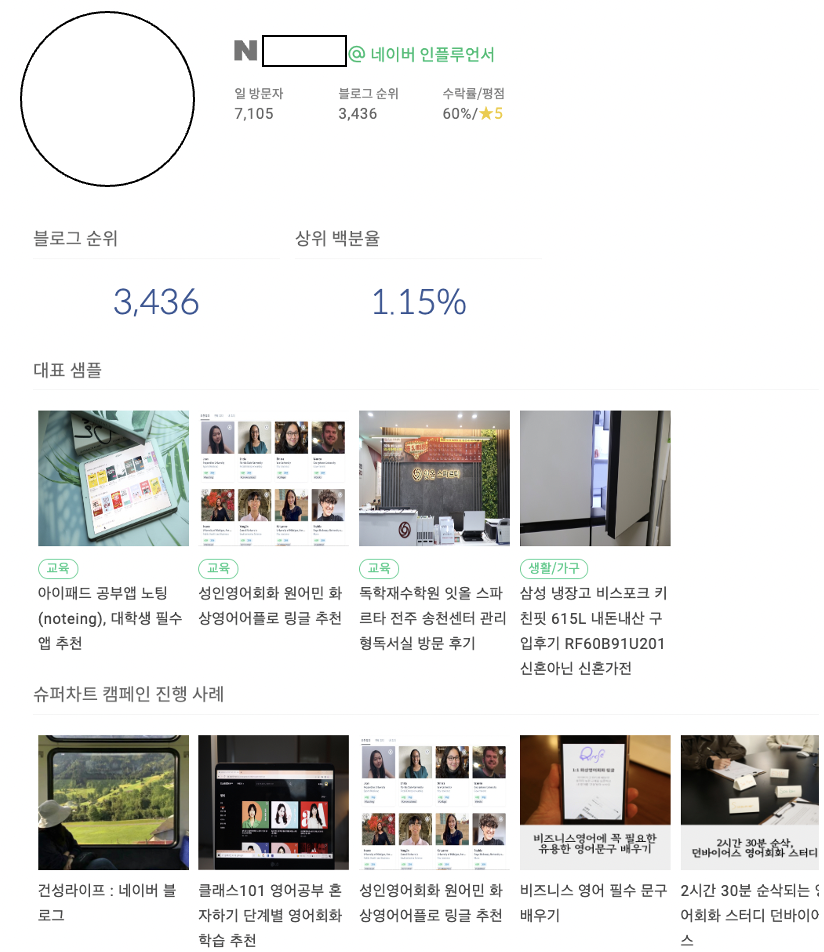Click the 교육 badge under the 독학재수학원 post
Screen dimensions: 824x952
pyautogui.click(x=379, y=568)
